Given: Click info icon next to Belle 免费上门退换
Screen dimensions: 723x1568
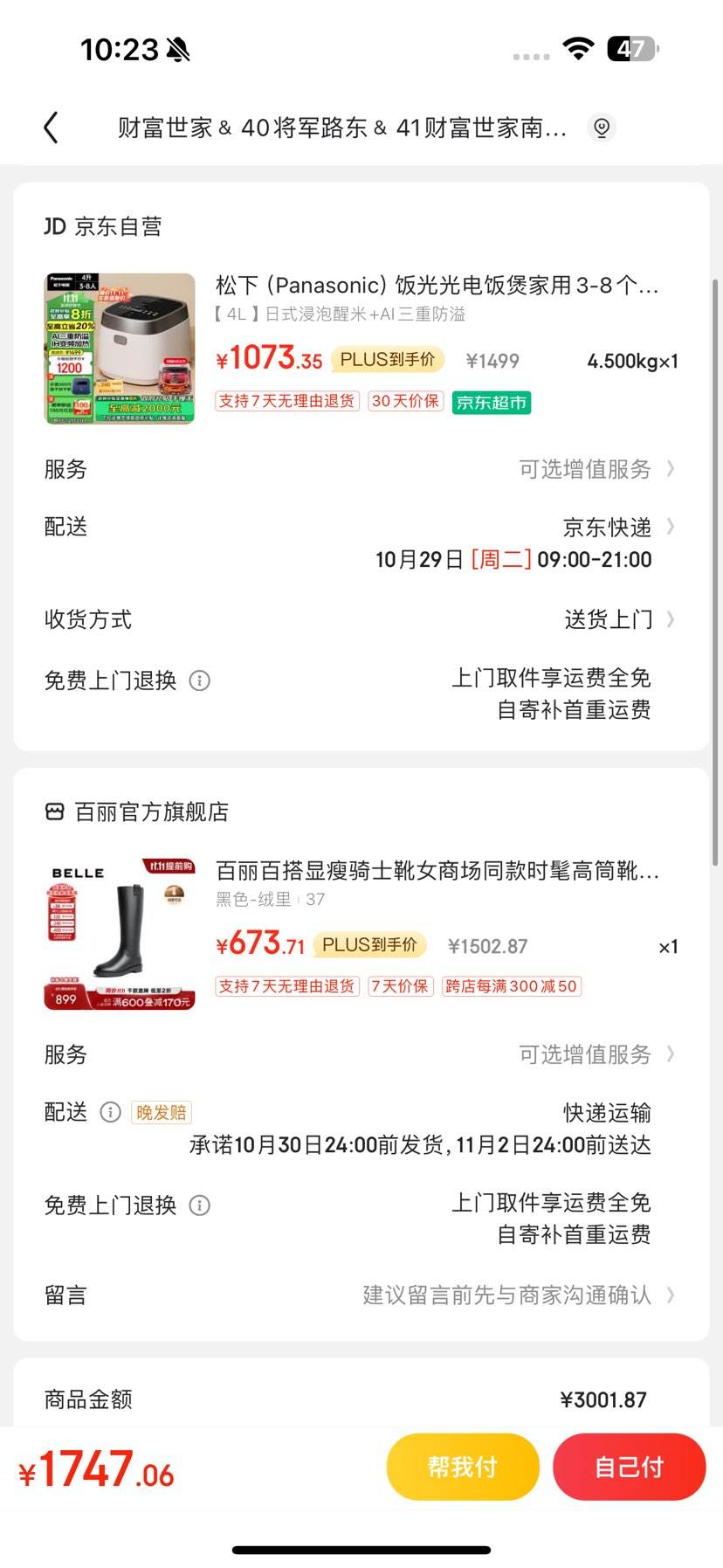Looking at the screenshot, I should tap(201, 1205).
